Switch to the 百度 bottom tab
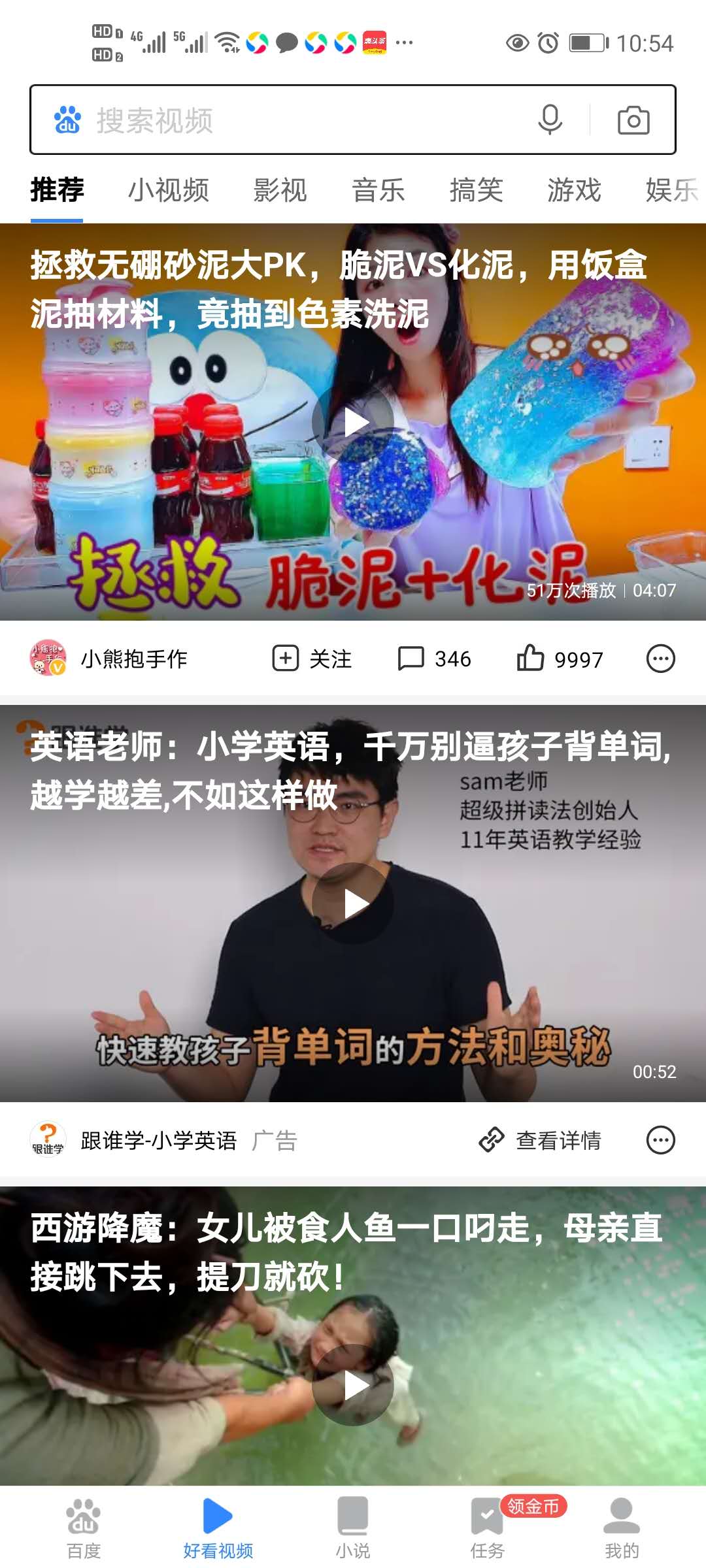Image resolution: width=706 pixels, height=1568 pixels. click(84, 1527)
